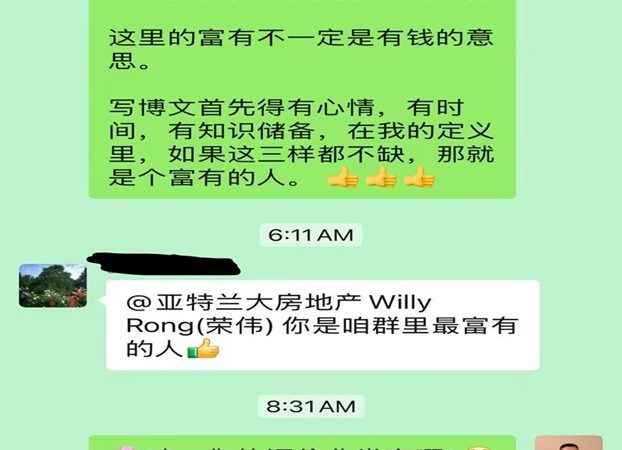Viewport: 622px width, 450px height.
Task: Open the profile of the flower garden avatar
Action: pos(52,285)
